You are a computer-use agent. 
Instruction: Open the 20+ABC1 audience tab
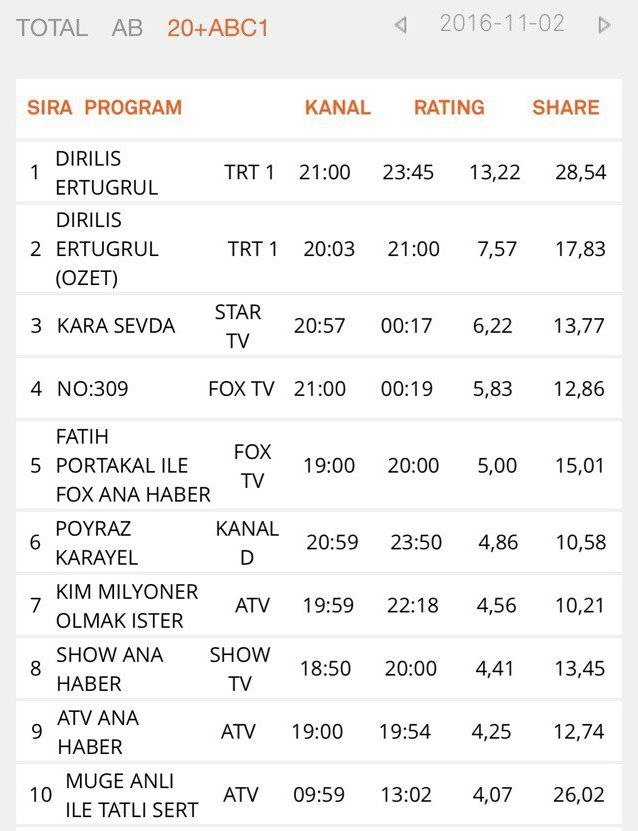pos(218,28)
